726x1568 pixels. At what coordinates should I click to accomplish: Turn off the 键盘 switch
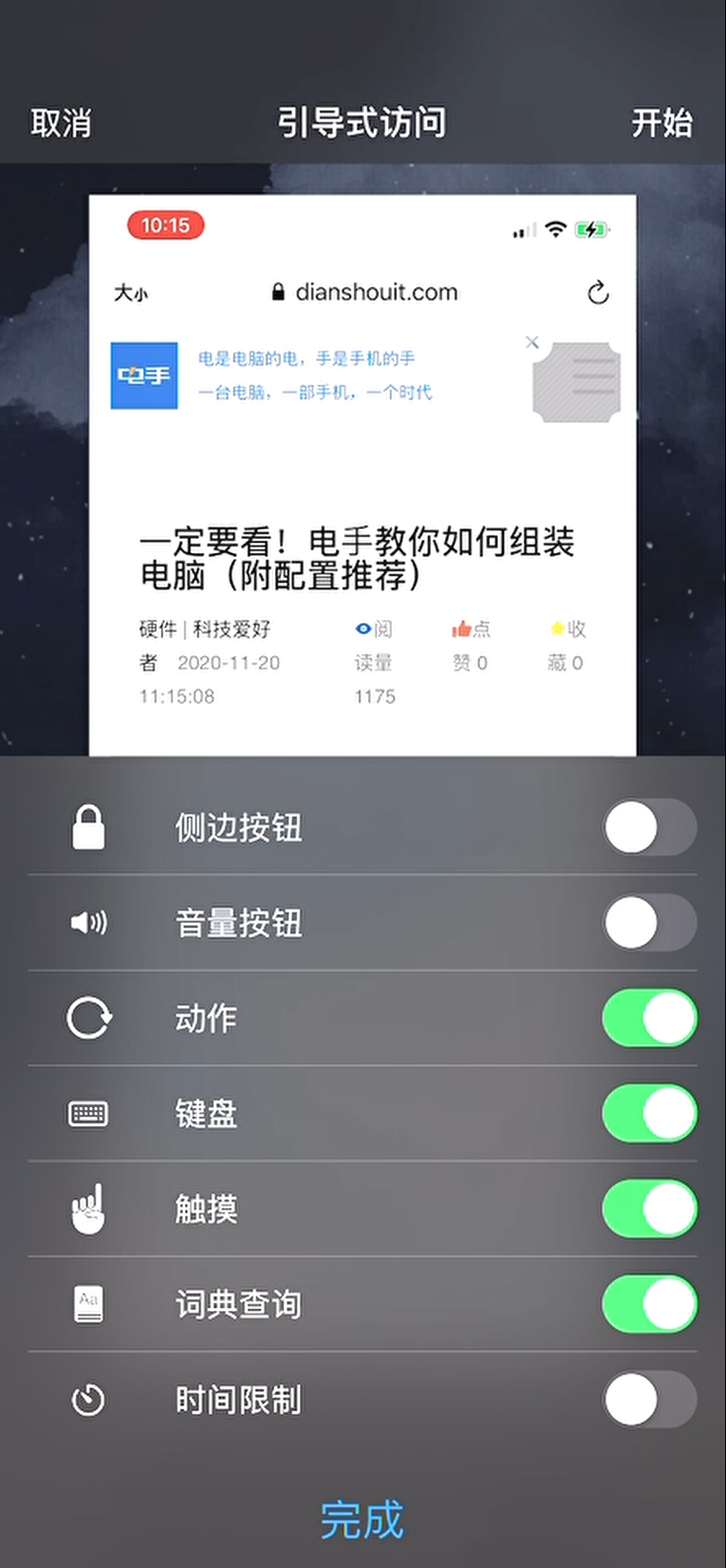pos(649,1113)
